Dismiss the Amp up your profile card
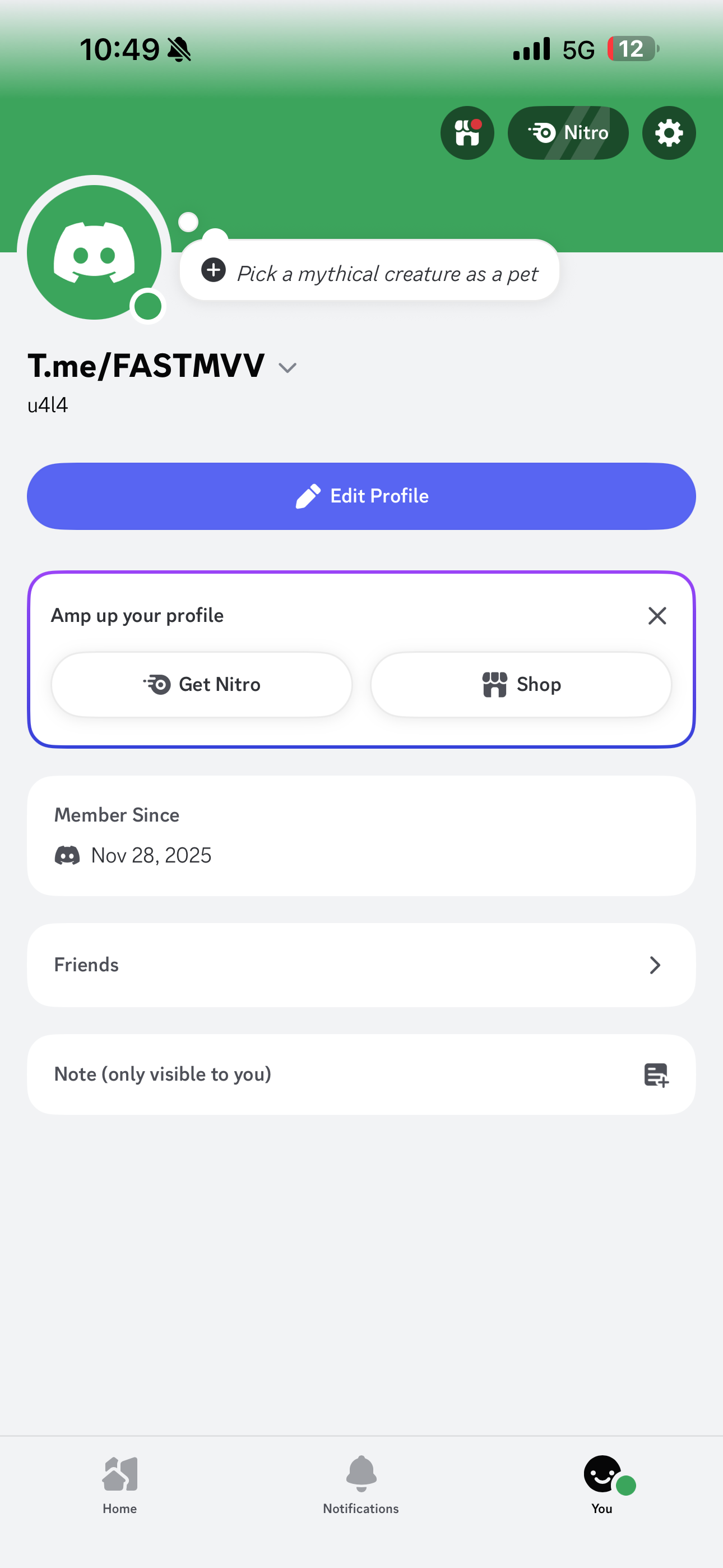 pyautogui.click(x=657, y=615)
